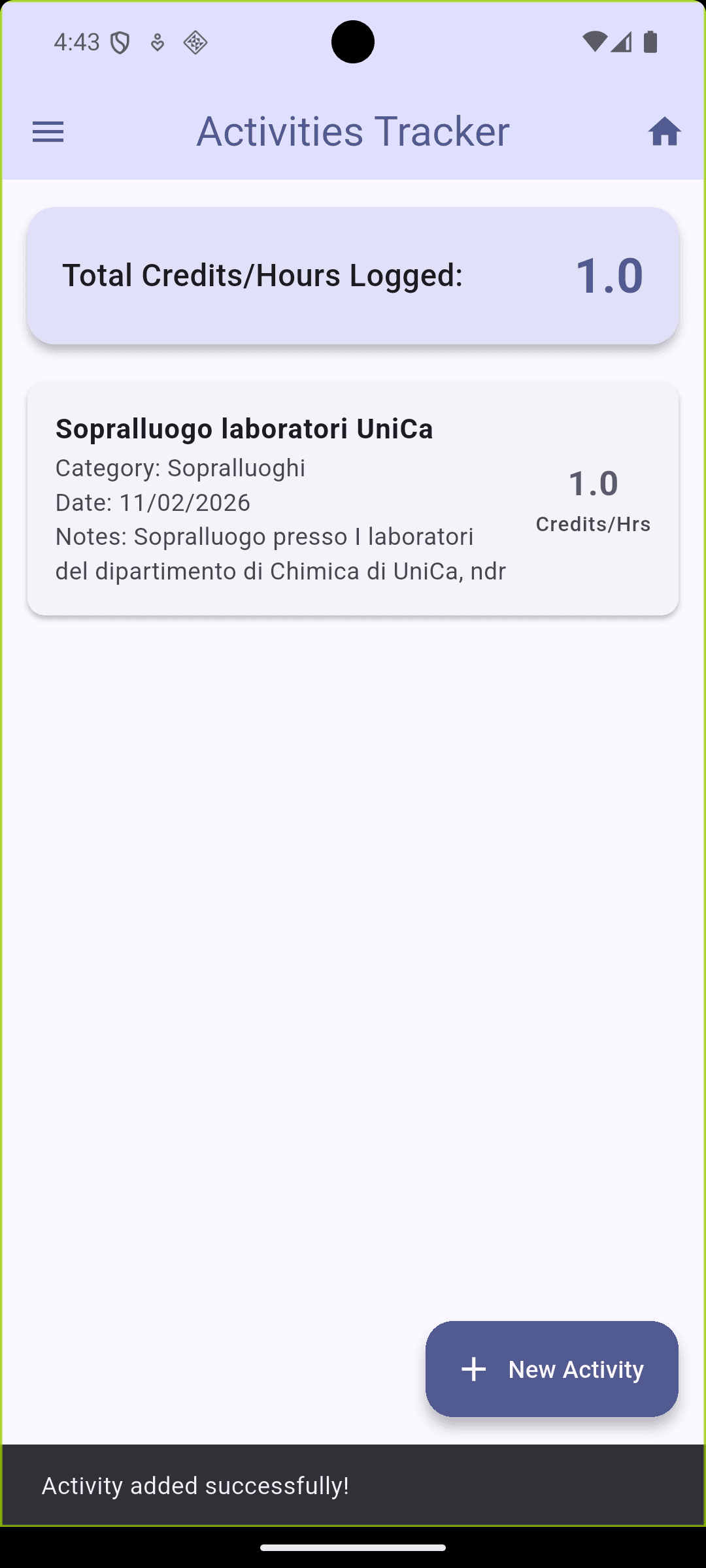The width and height of the screenshot is (706, 1568).
Task: Tap the battery icon in the status bar
Action: (x=652, y=41)
